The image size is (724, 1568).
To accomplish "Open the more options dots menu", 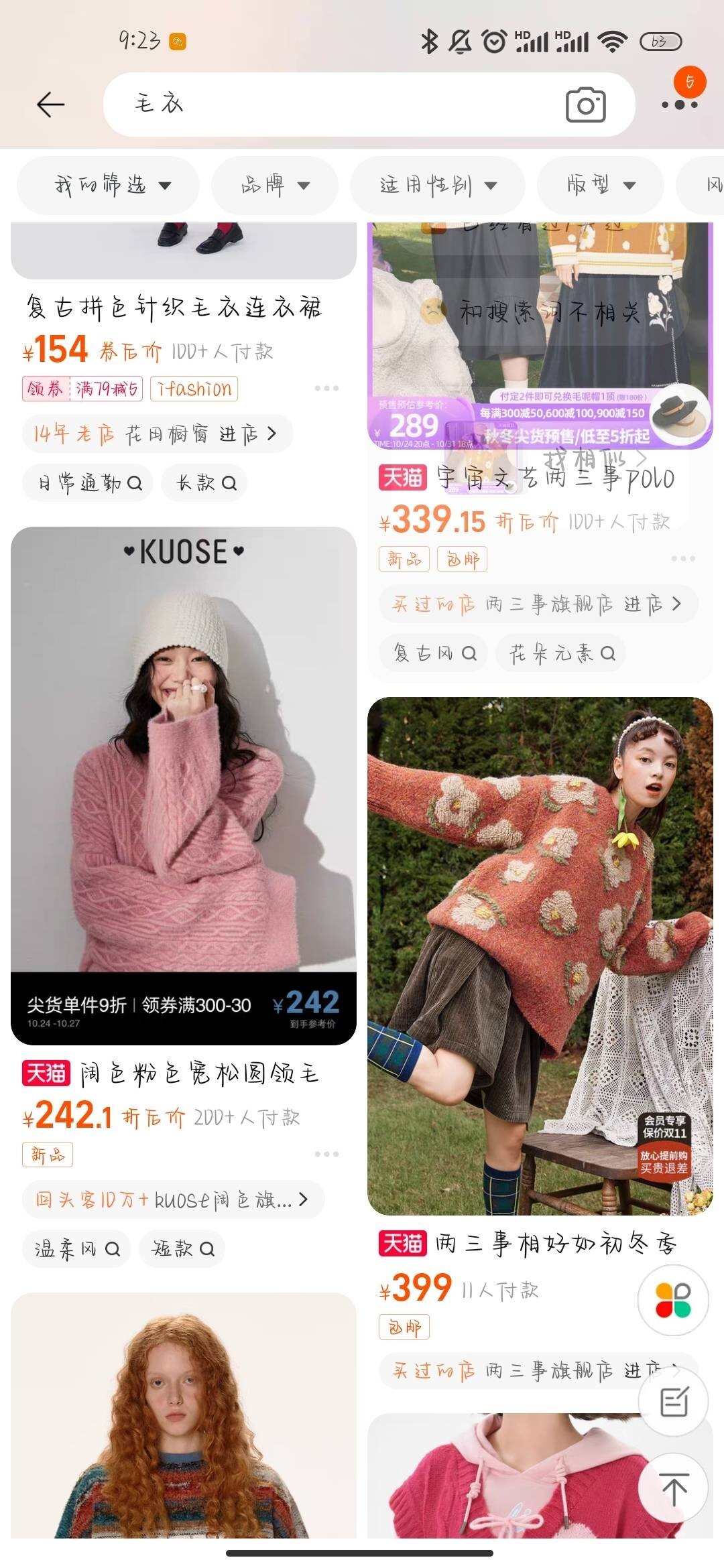I will pos(679,105).
